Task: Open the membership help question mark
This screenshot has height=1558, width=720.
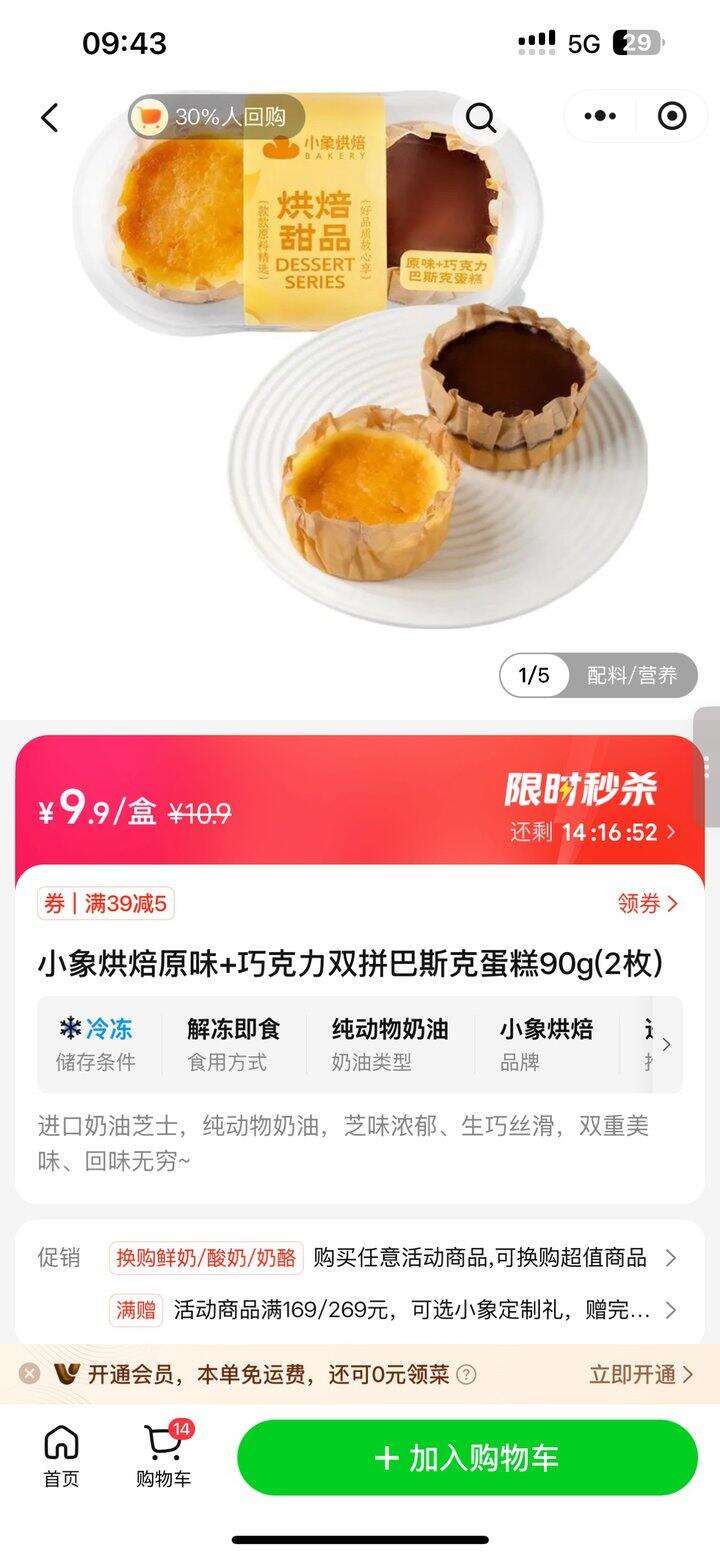Action: coord(466,1375)
